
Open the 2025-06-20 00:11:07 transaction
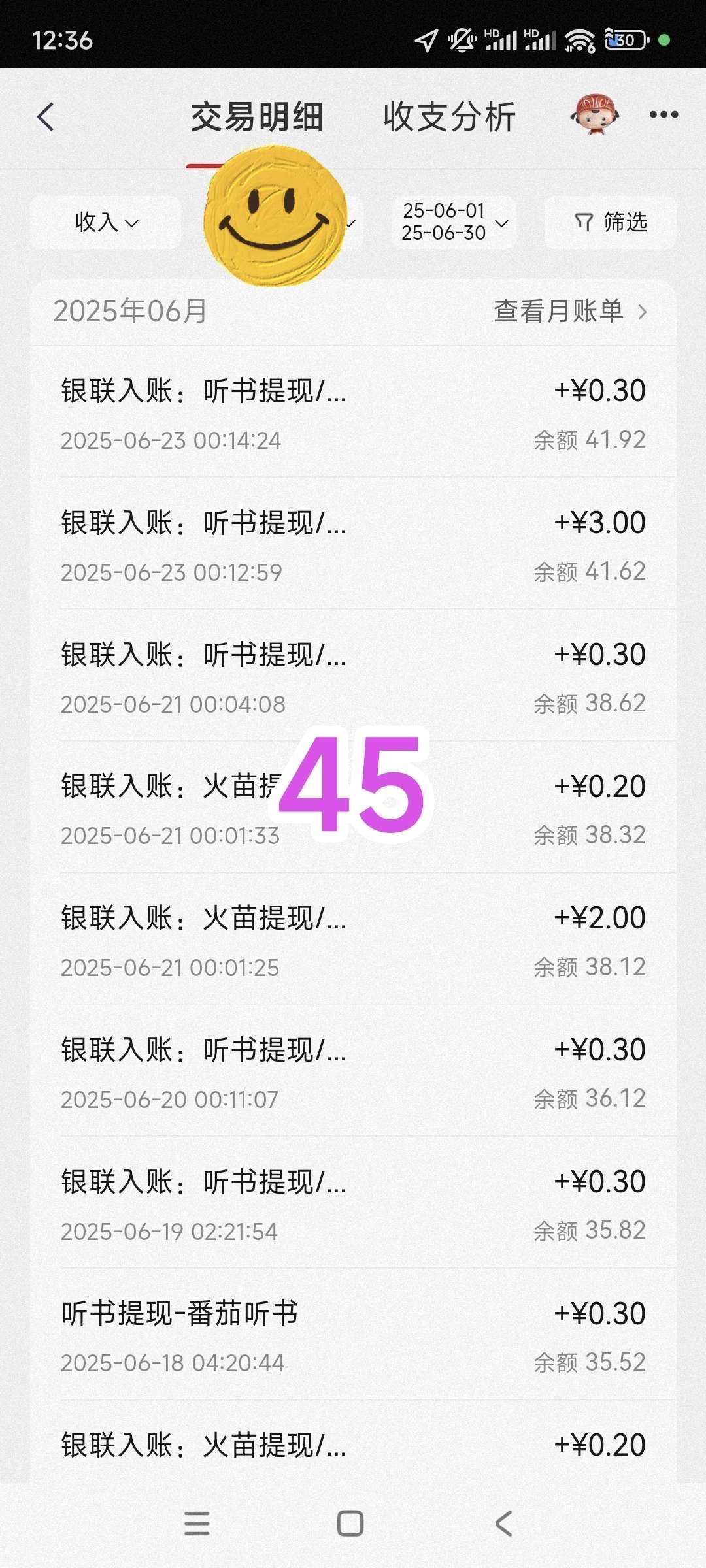coord(353,1073)
